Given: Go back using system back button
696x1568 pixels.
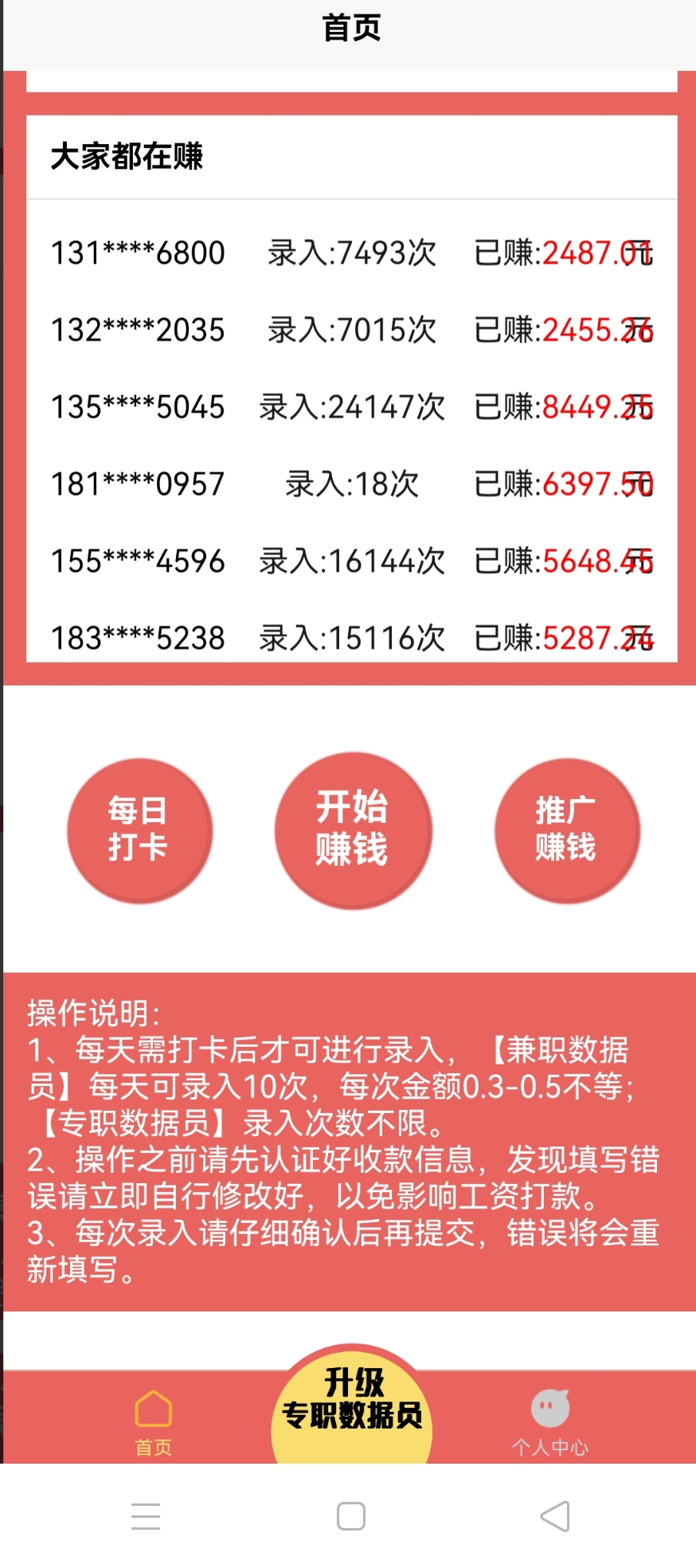Looking at the screenshot, I should (x=555, y=1516).
